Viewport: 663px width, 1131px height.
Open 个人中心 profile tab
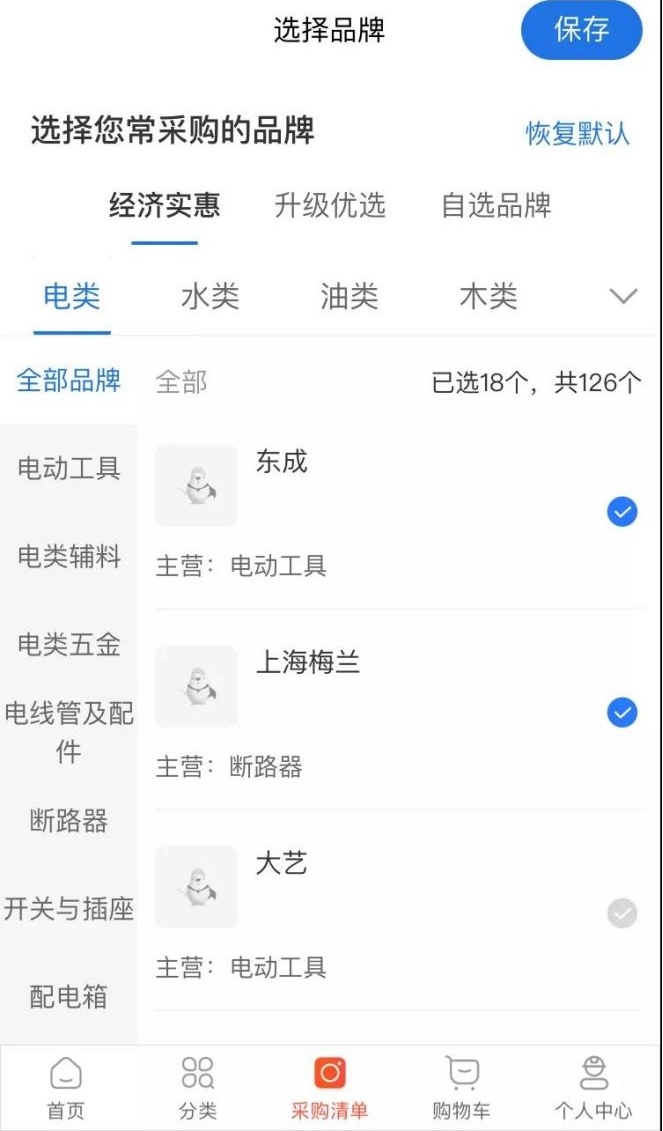[593, 1088]
